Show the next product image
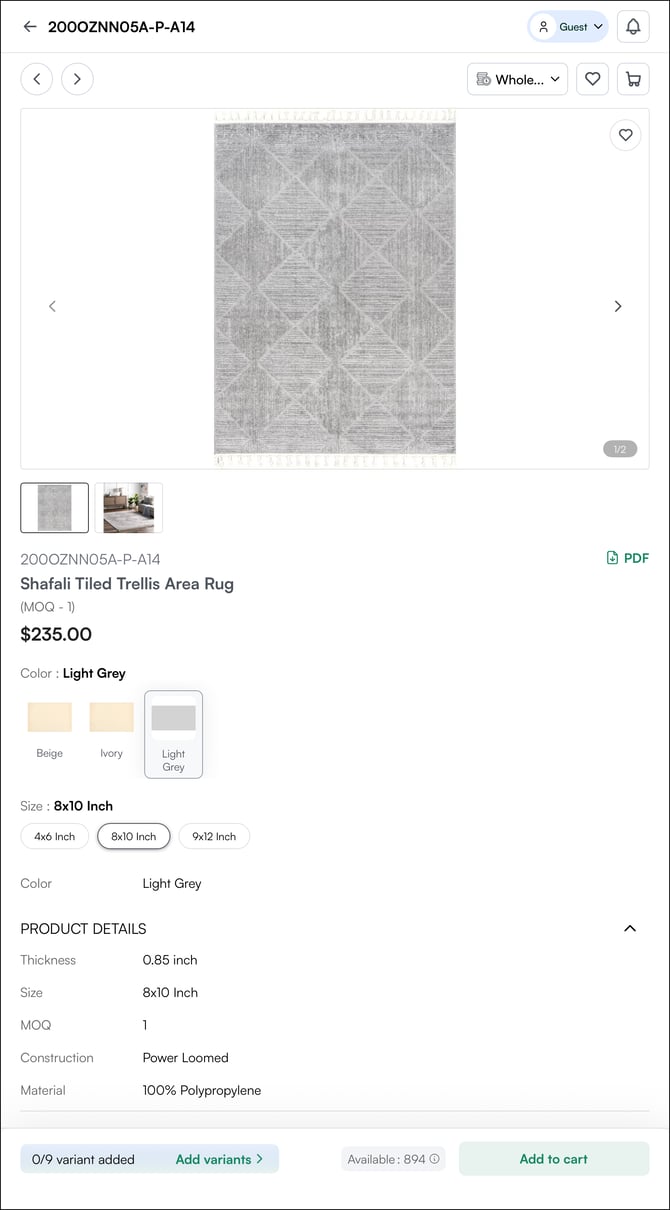 pyautogui.click(x=617, y=306)
